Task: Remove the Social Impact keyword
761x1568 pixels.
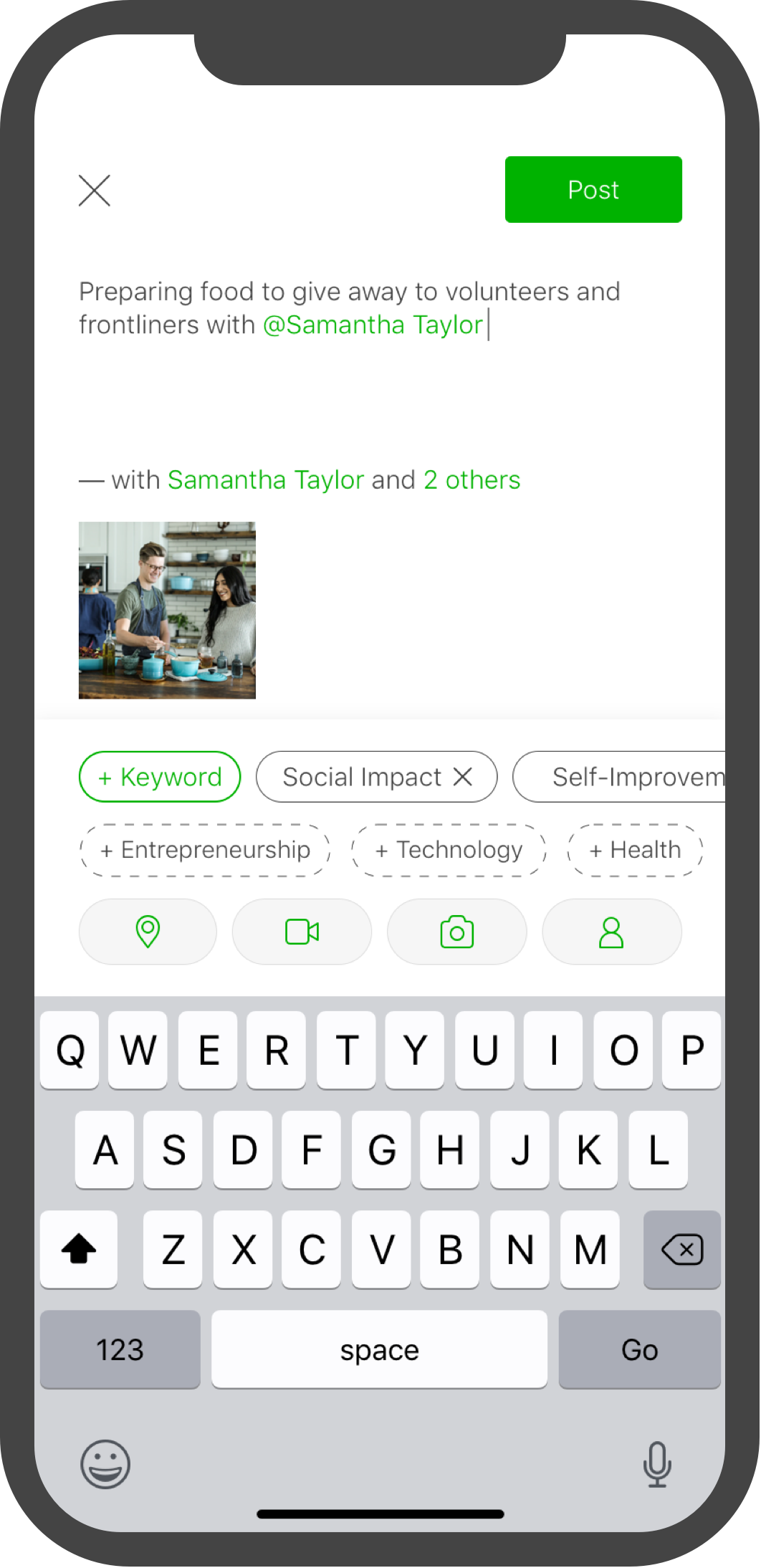Action: (463, 777)
